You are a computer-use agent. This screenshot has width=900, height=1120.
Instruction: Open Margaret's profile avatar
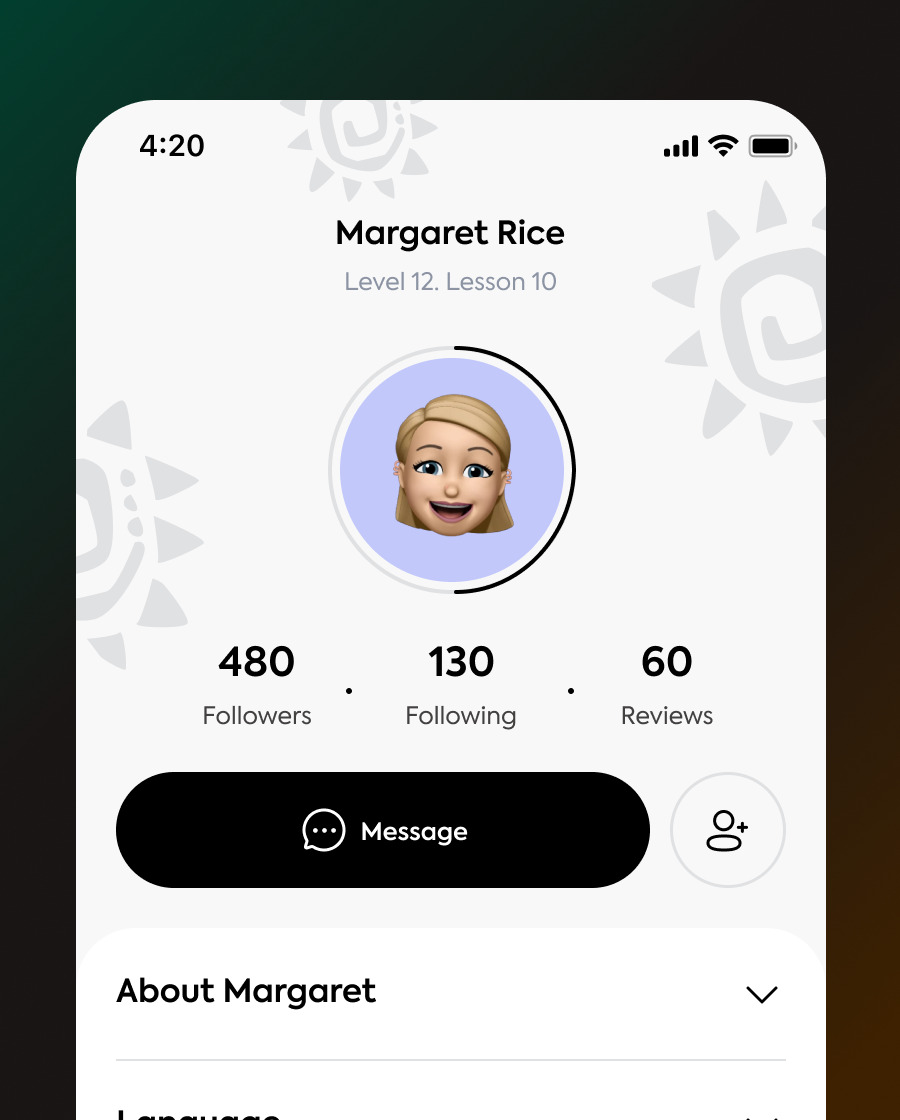pyautogui.click(x=452, y=470)
